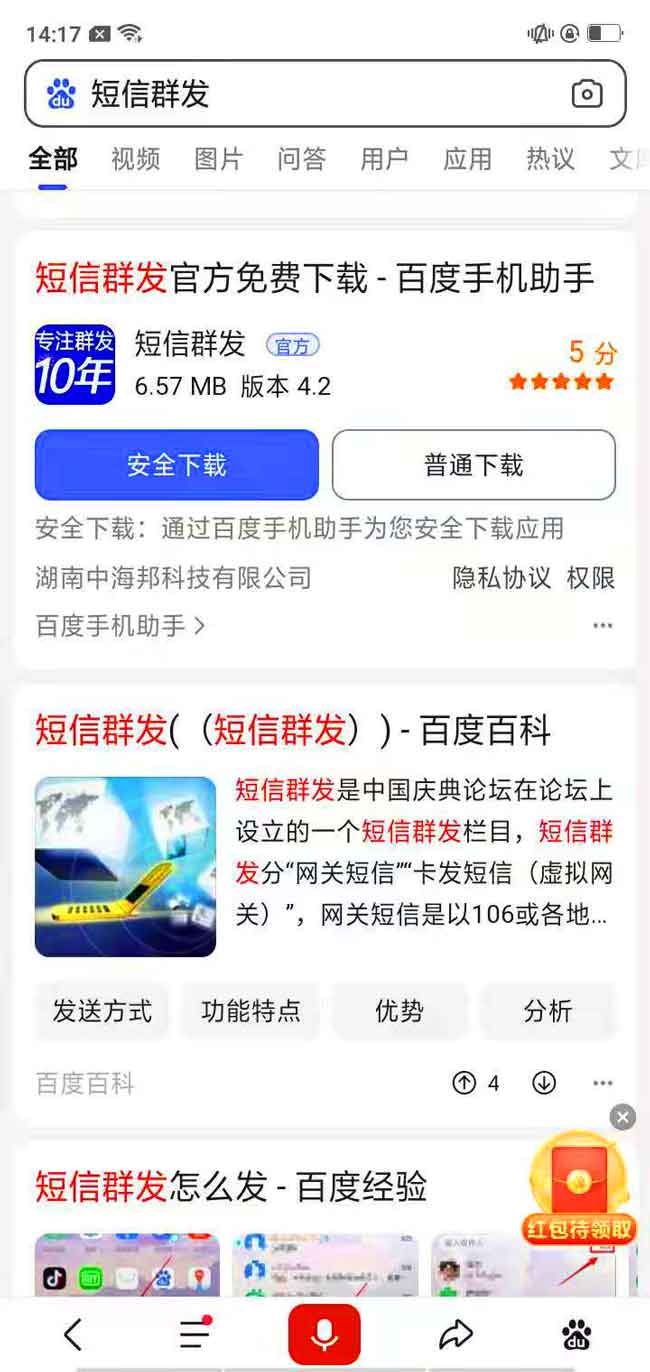Dismiss the 红包待领取 floating banner
Screen dimensions: 650x1372
[x=623, y=1117]
